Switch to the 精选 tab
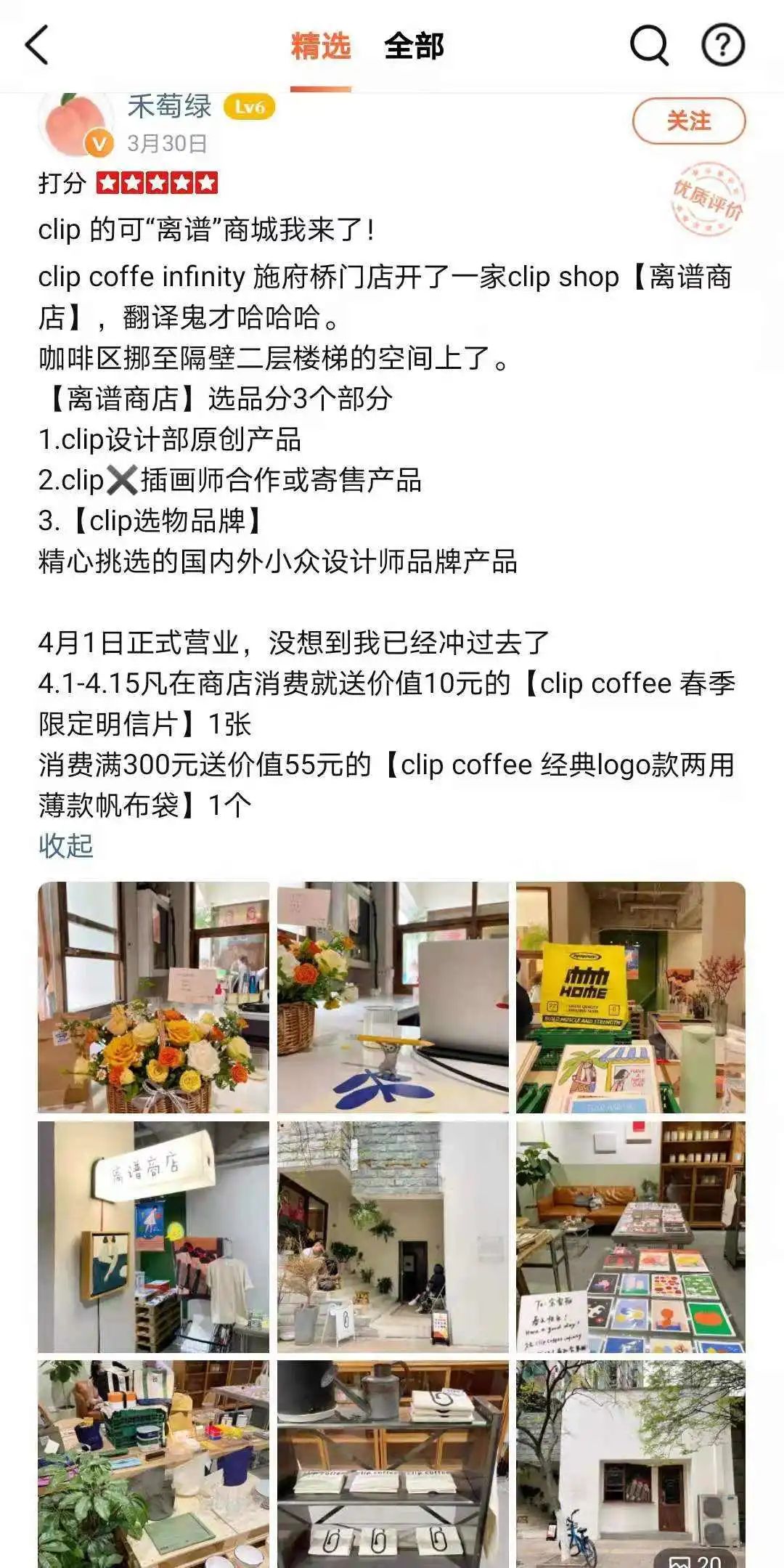The image size is (784, 1568). click(x=320, y=46)
